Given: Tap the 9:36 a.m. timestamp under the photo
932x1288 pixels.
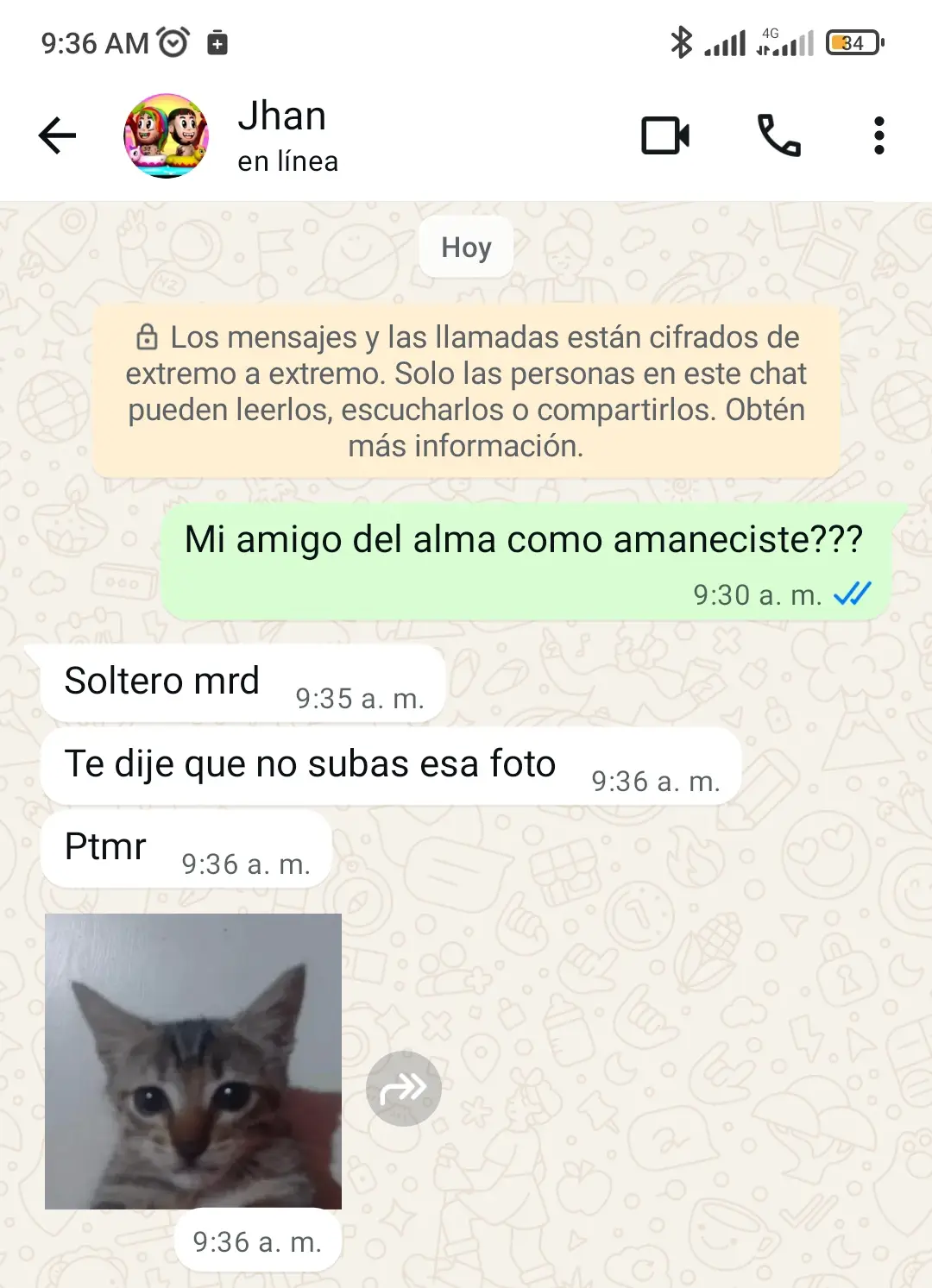Looking at the screenshot, I should [x=255, y=1242].
